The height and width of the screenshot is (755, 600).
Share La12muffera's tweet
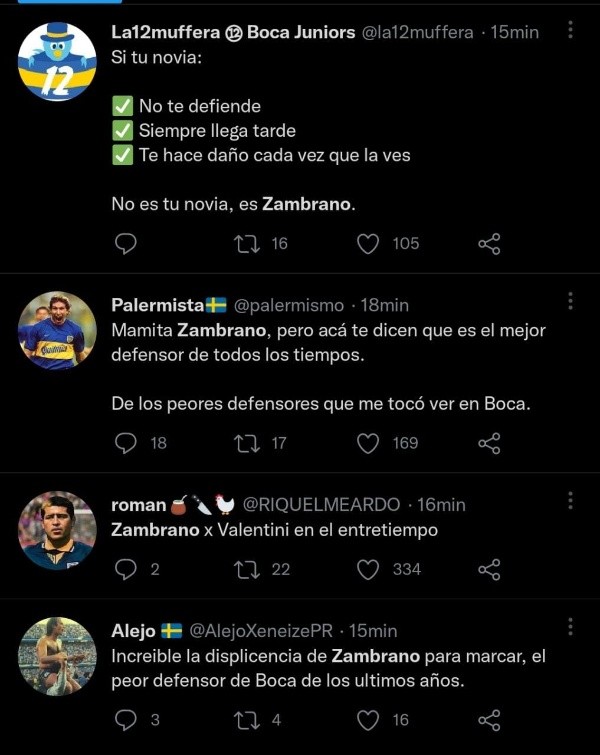(489, 243)
